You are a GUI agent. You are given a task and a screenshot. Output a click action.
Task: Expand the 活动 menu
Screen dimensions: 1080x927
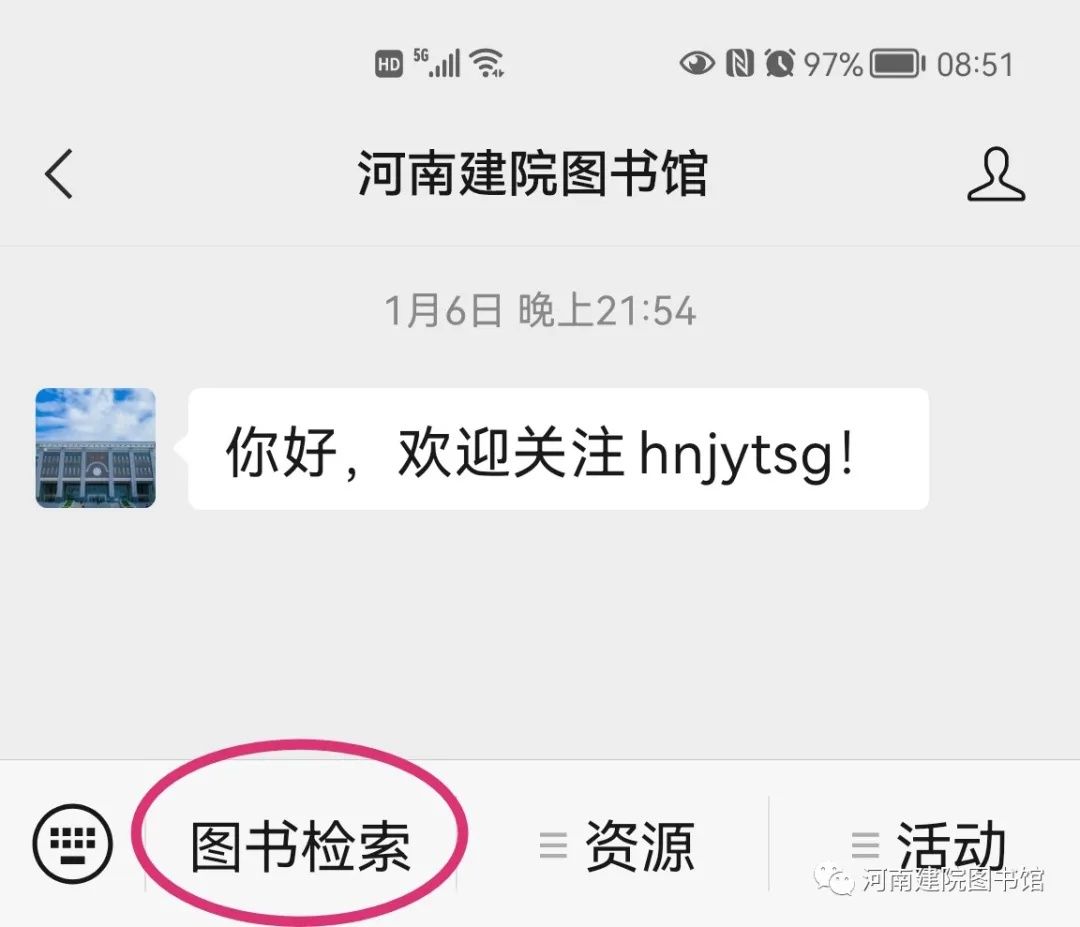pyautogui.click(x=927, y=846)
